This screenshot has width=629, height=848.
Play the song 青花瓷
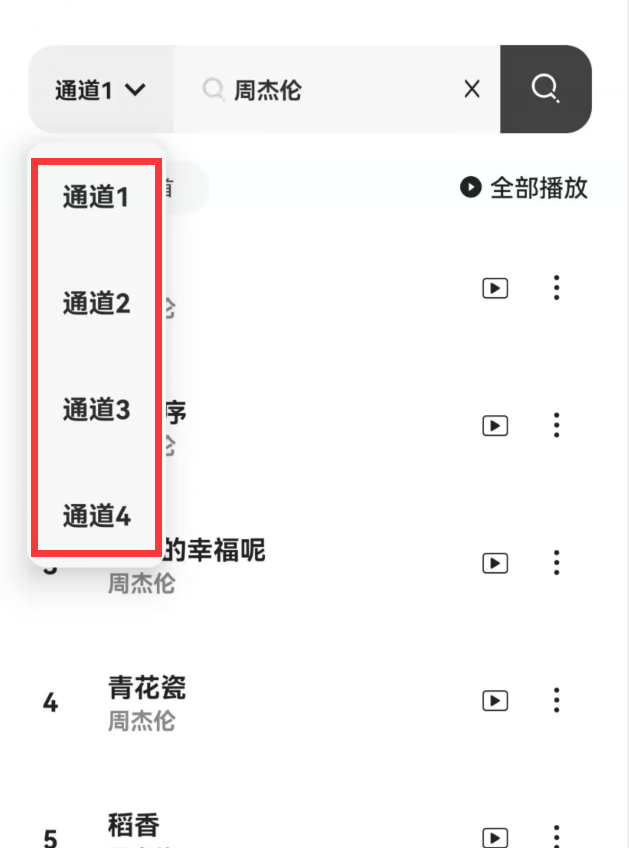tap(495, 700)
